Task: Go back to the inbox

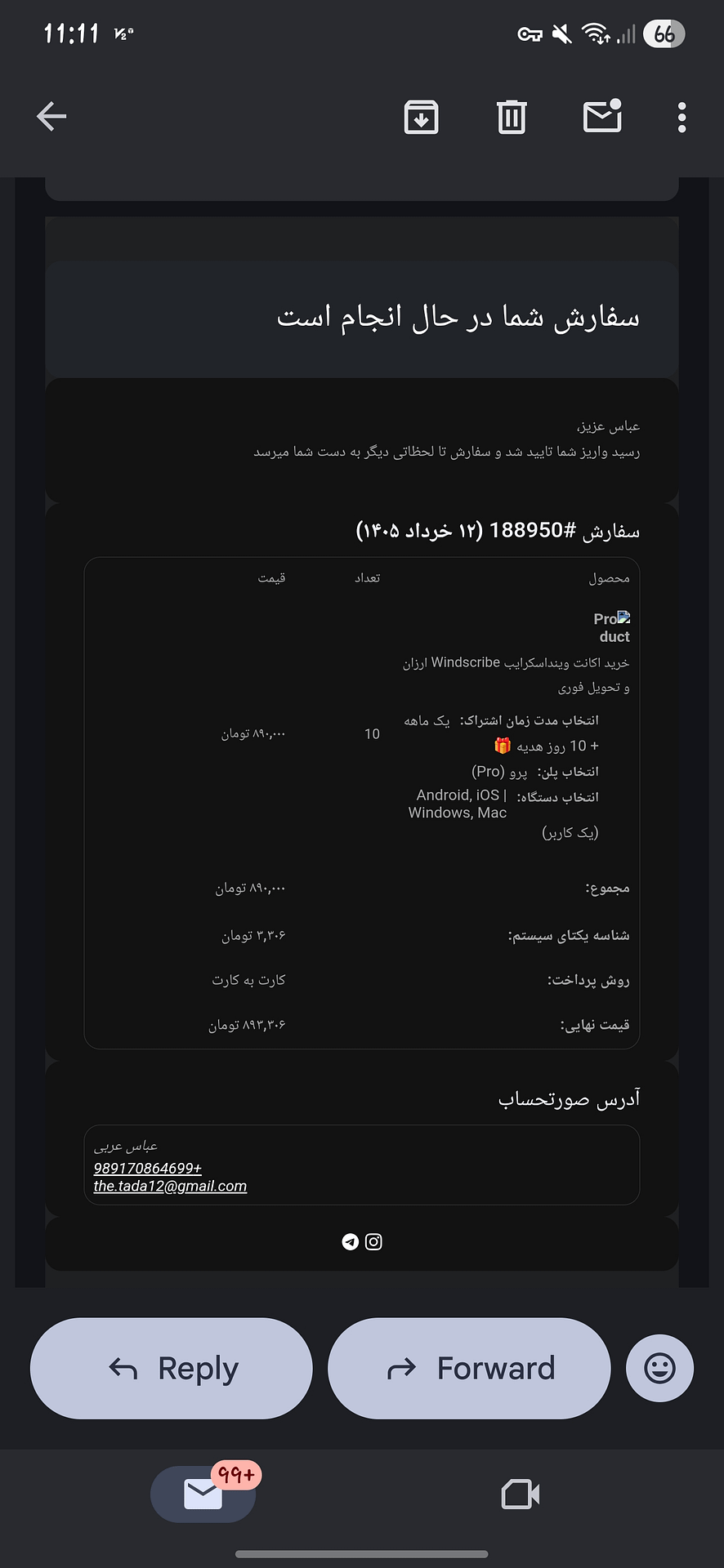Action: click(51, 117)
